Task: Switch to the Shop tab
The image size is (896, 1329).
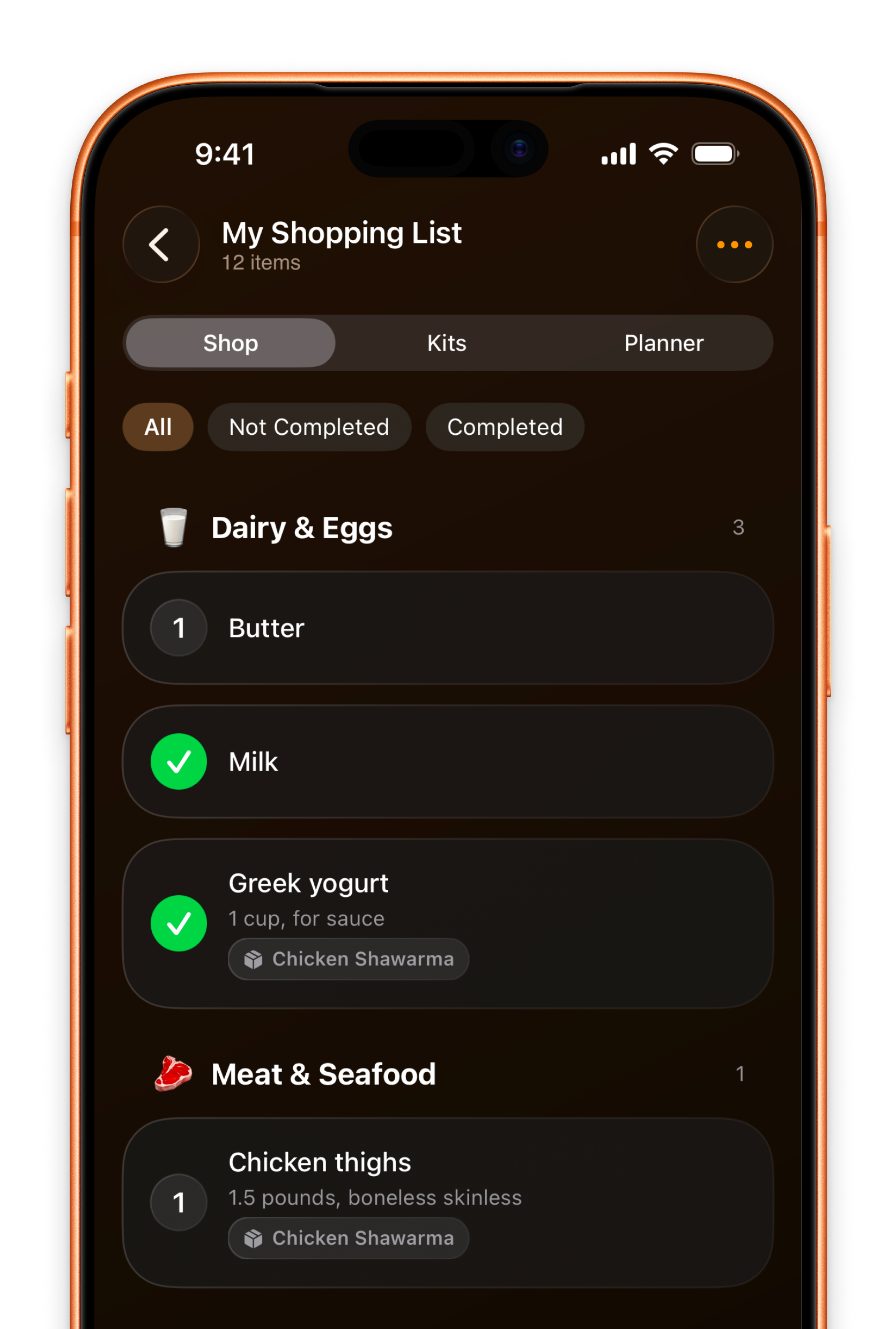Action: [230, 343]
